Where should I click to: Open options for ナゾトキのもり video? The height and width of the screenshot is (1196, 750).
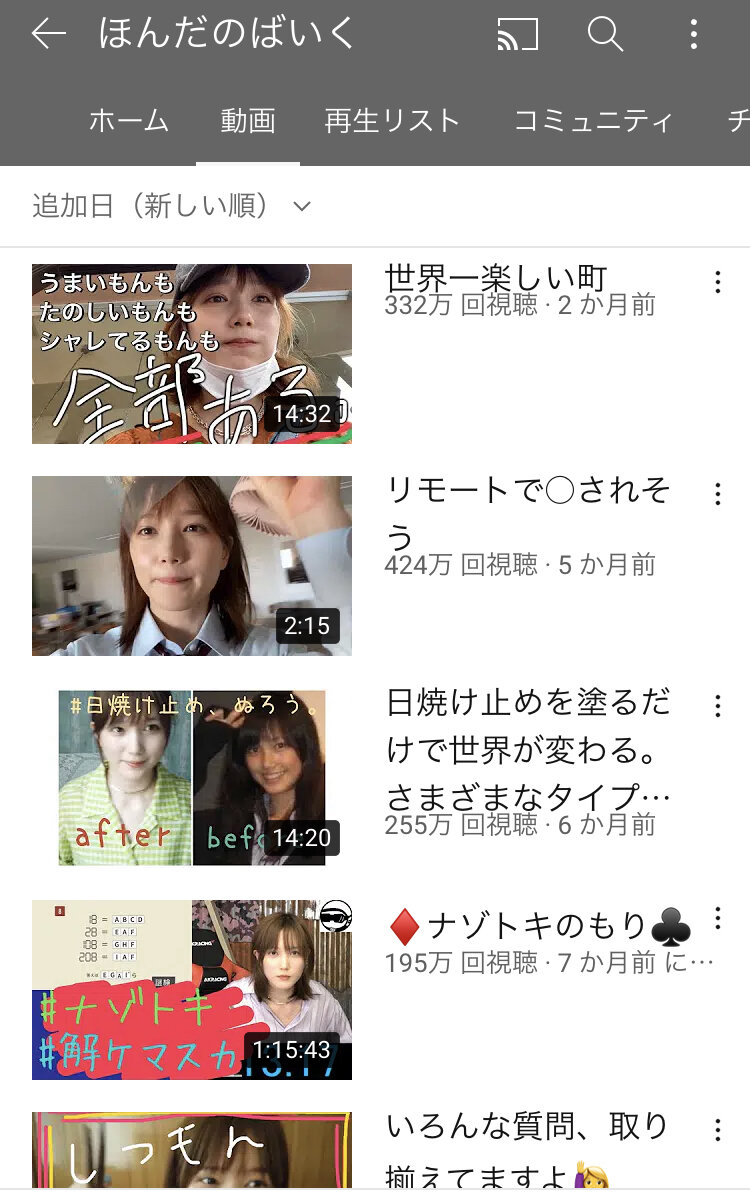pyautogui.click(x=718, y=918)
